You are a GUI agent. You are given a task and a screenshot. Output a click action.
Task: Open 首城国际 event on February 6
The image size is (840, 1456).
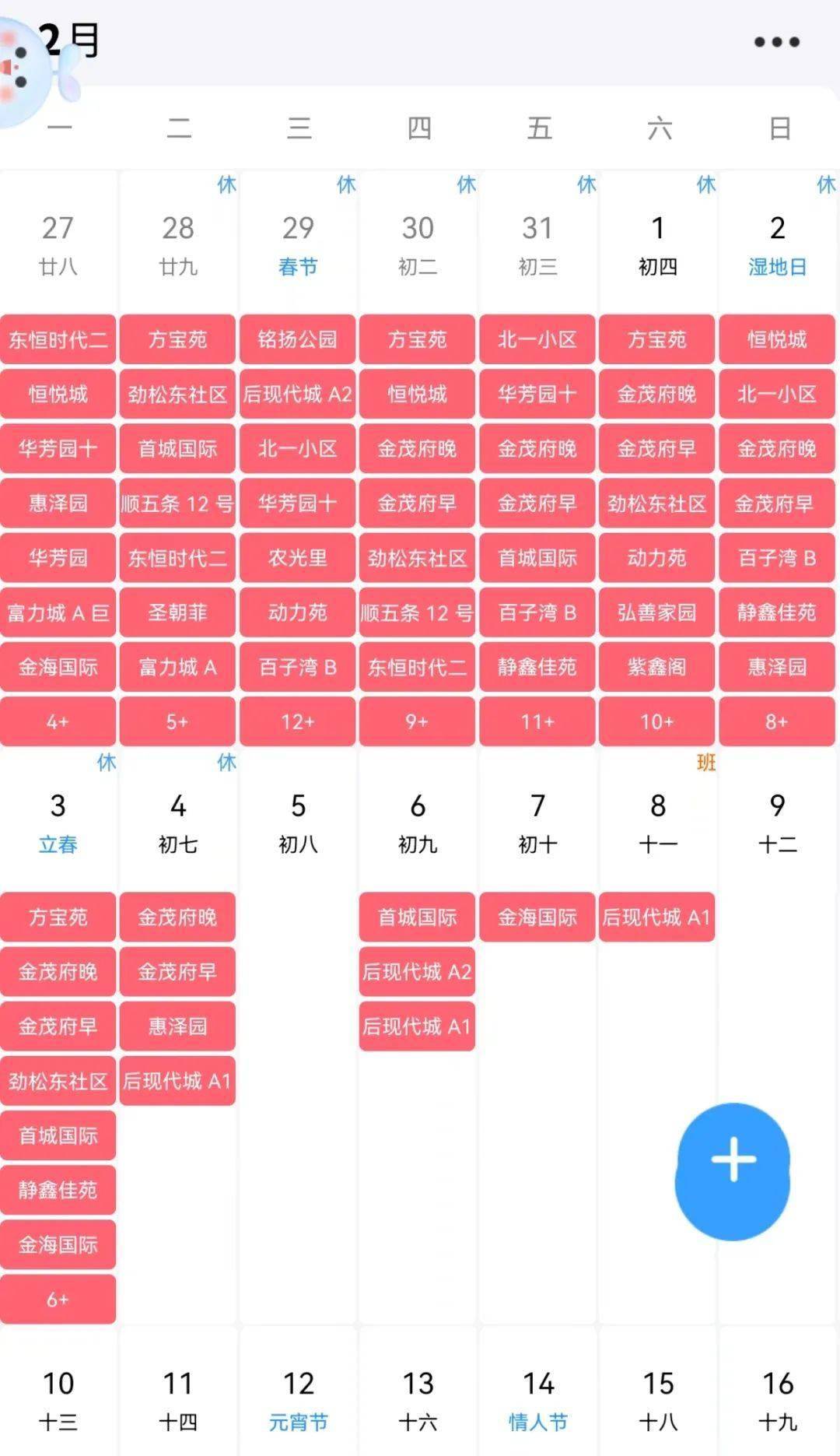pos(418,917)
